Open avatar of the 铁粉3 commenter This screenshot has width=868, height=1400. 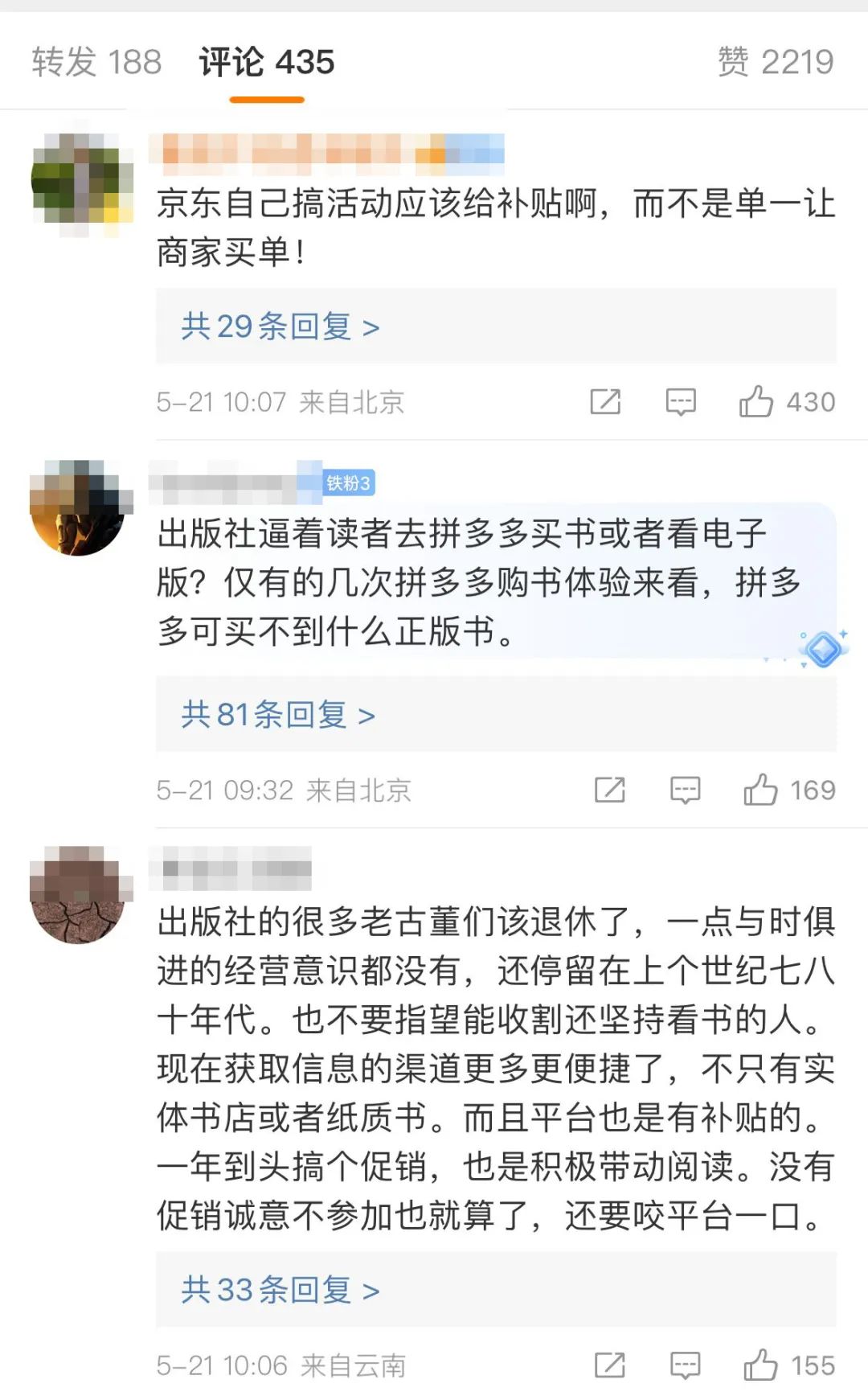tap(77, 507)
